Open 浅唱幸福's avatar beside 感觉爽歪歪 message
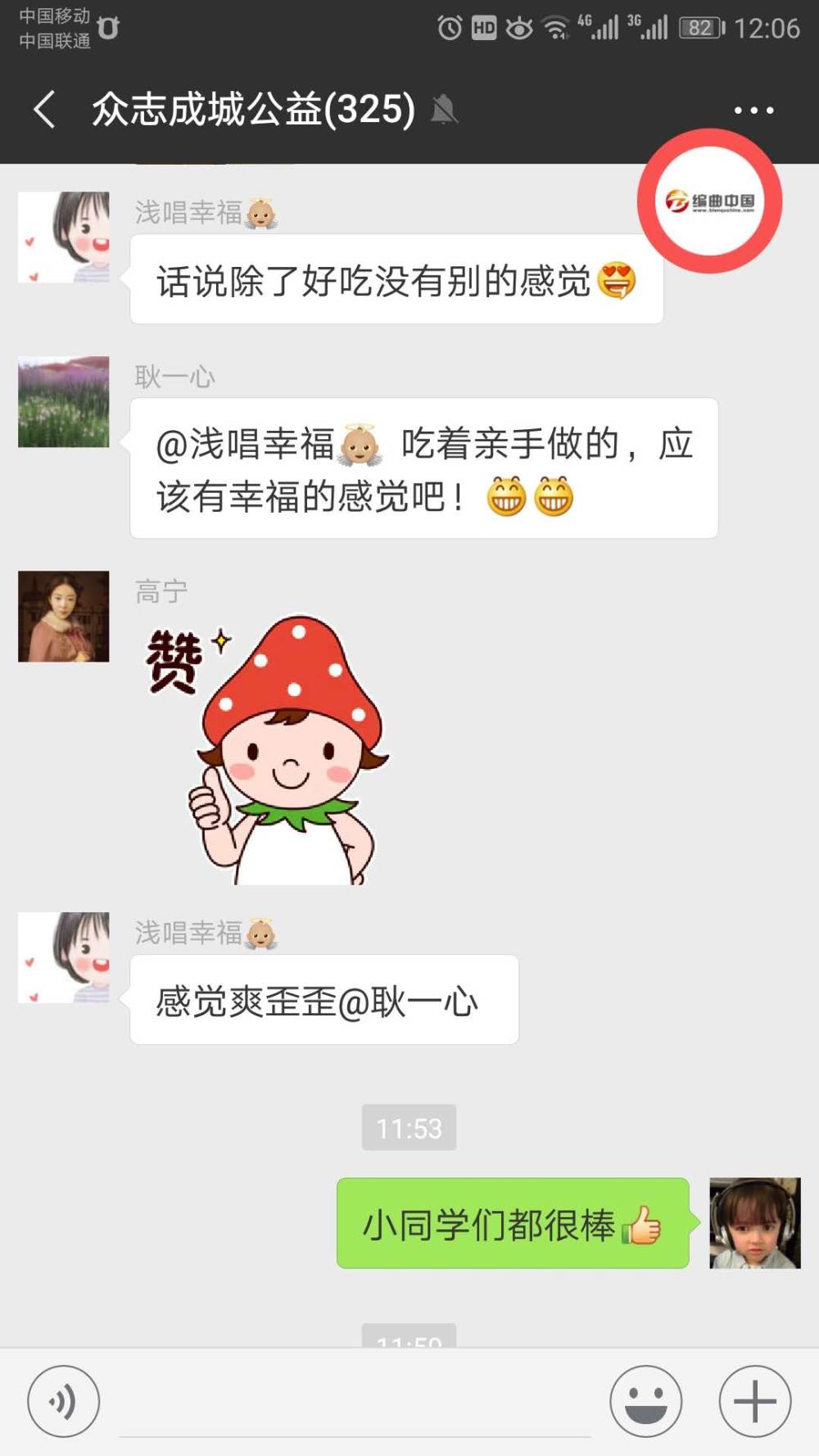 tap(64, 958)
